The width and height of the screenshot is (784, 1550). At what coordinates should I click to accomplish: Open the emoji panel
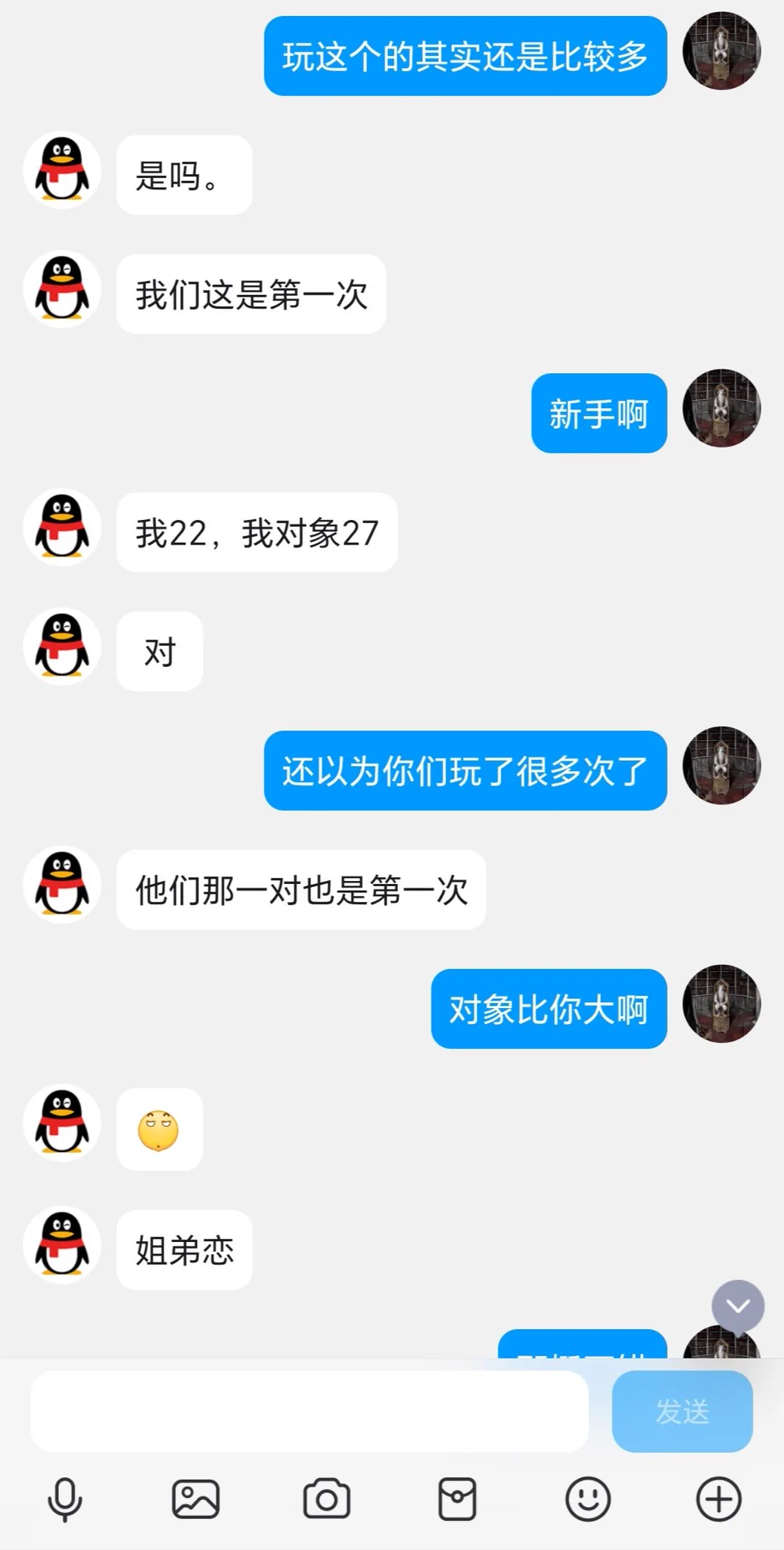[x=588, y=1499]
